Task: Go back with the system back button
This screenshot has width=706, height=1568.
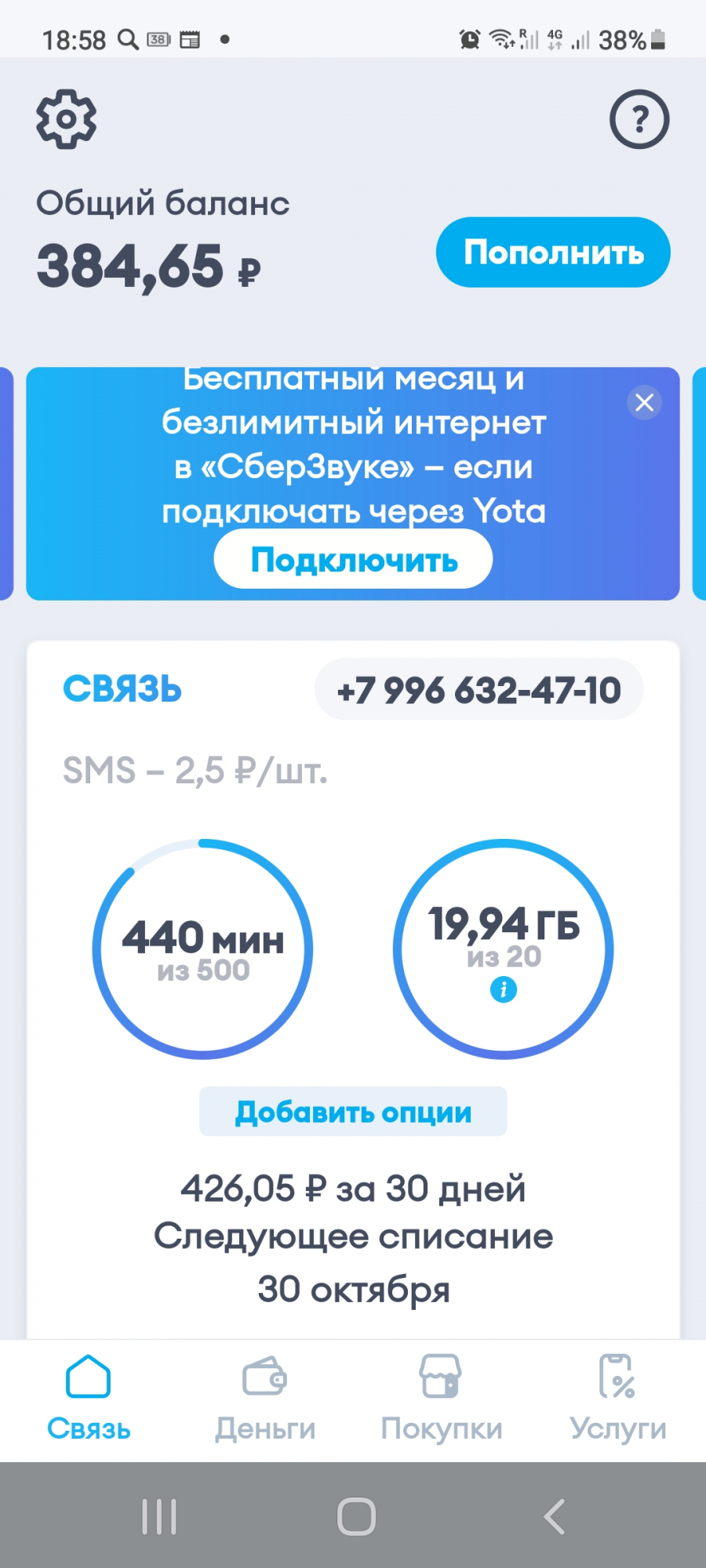Action: pos(554,1516)
